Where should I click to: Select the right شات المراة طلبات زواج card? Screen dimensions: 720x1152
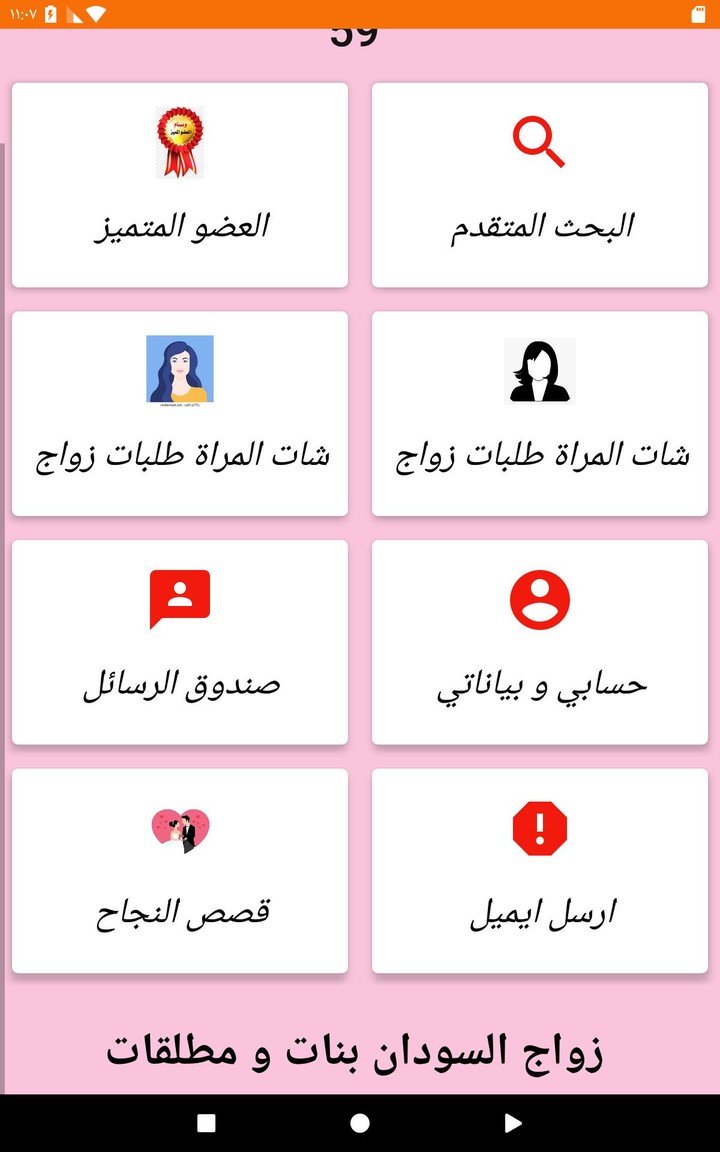(x=538, y=413)
